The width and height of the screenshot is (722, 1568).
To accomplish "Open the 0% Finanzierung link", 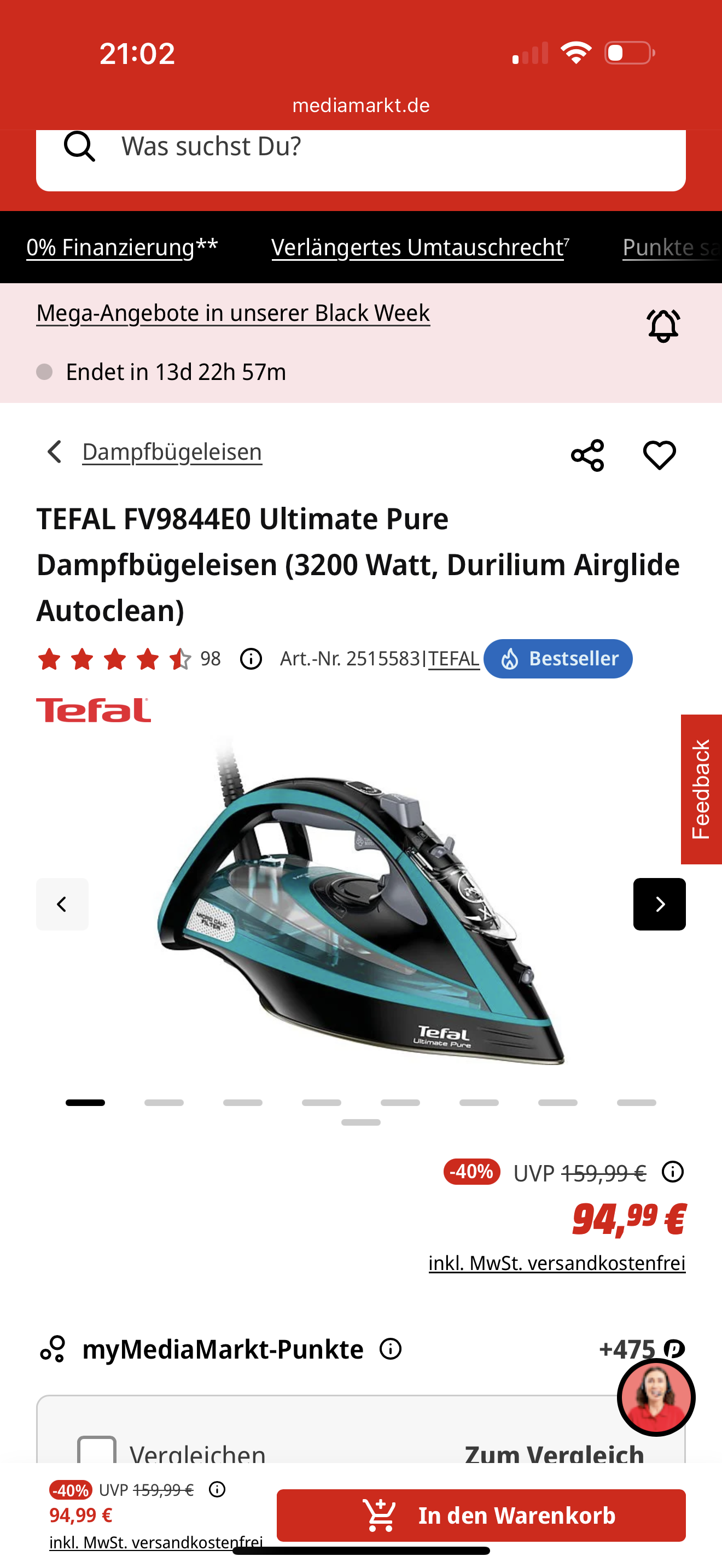I will tap(122, 248).
